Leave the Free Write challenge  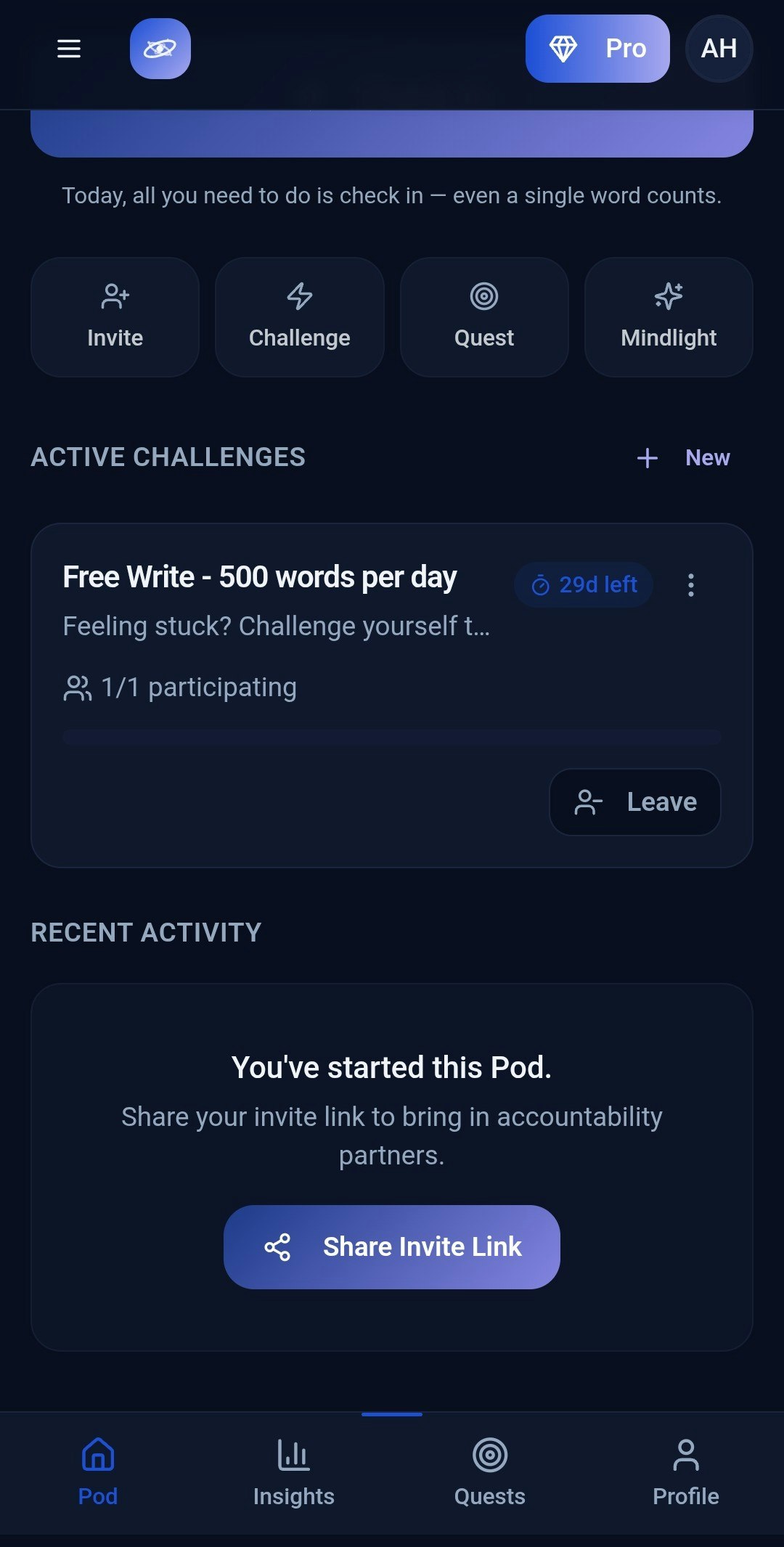(x=635, y=802)
